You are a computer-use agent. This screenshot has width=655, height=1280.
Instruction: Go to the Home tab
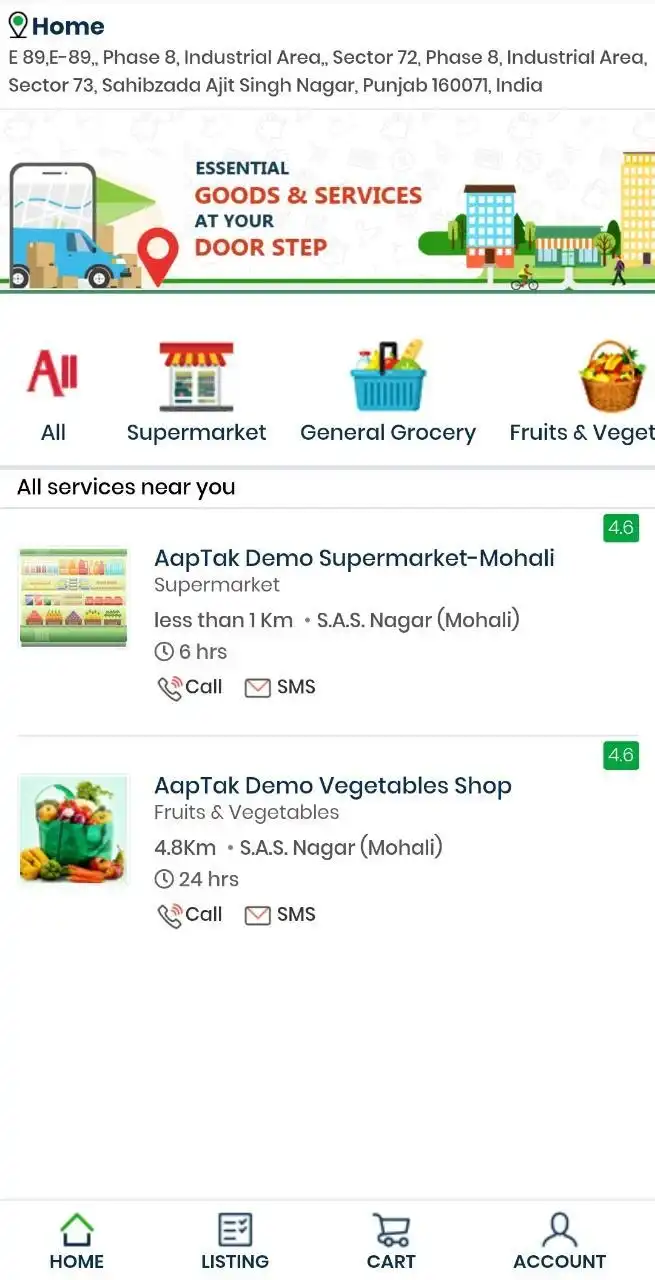point(77,1241)
